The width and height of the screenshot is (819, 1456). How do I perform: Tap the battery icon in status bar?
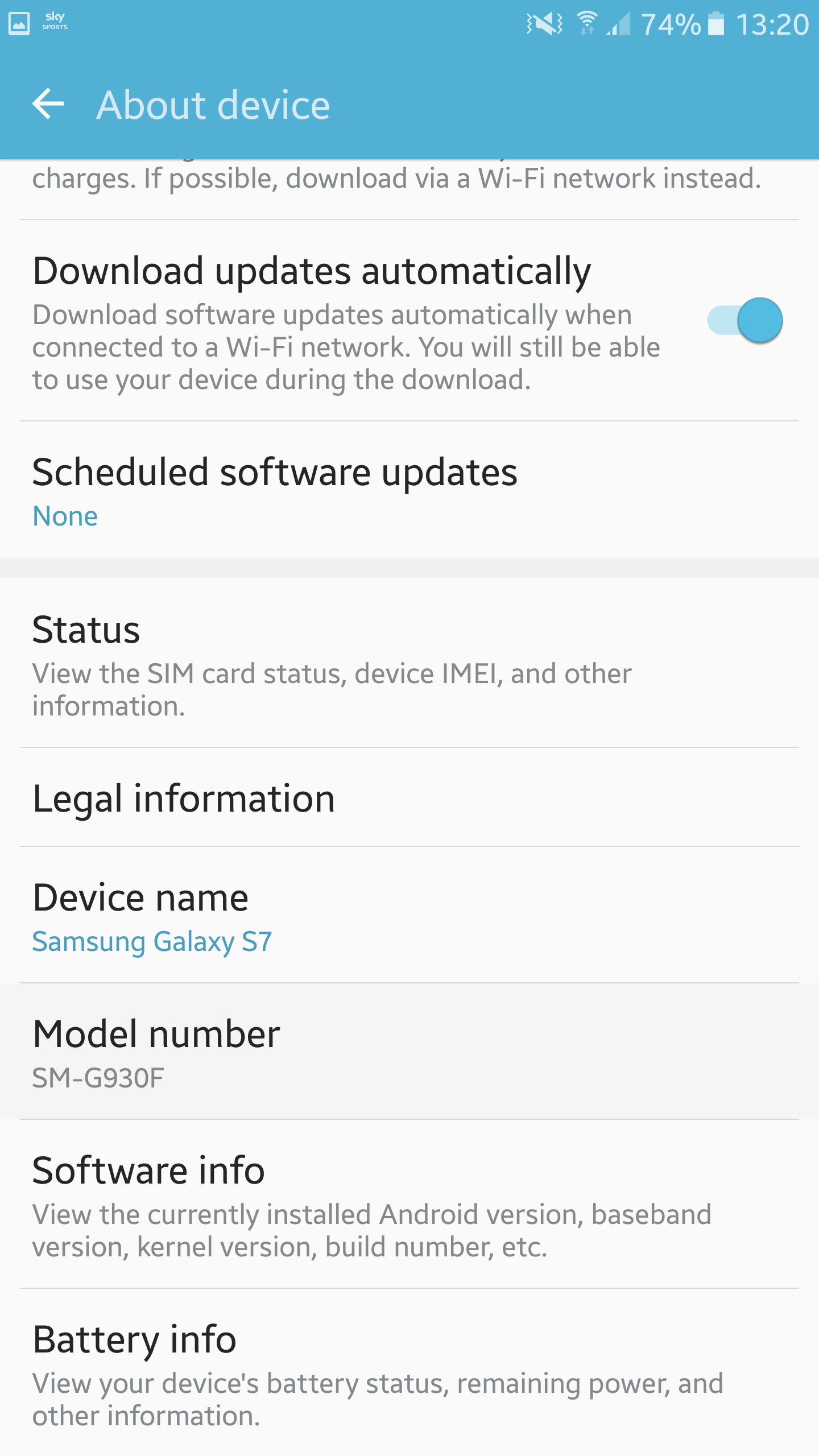[x=715, y=23]
